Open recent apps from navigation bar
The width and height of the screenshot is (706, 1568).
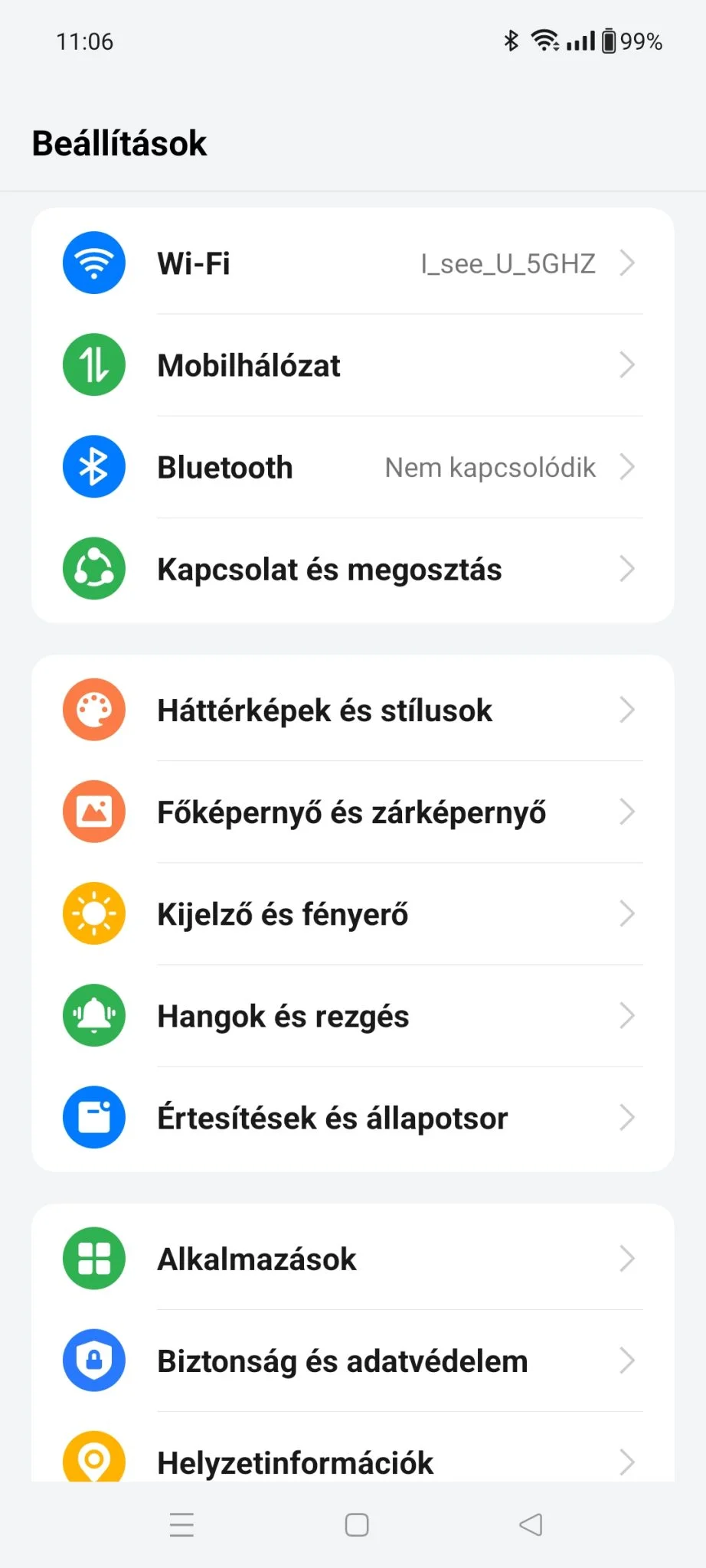[x=181, y=1524]
